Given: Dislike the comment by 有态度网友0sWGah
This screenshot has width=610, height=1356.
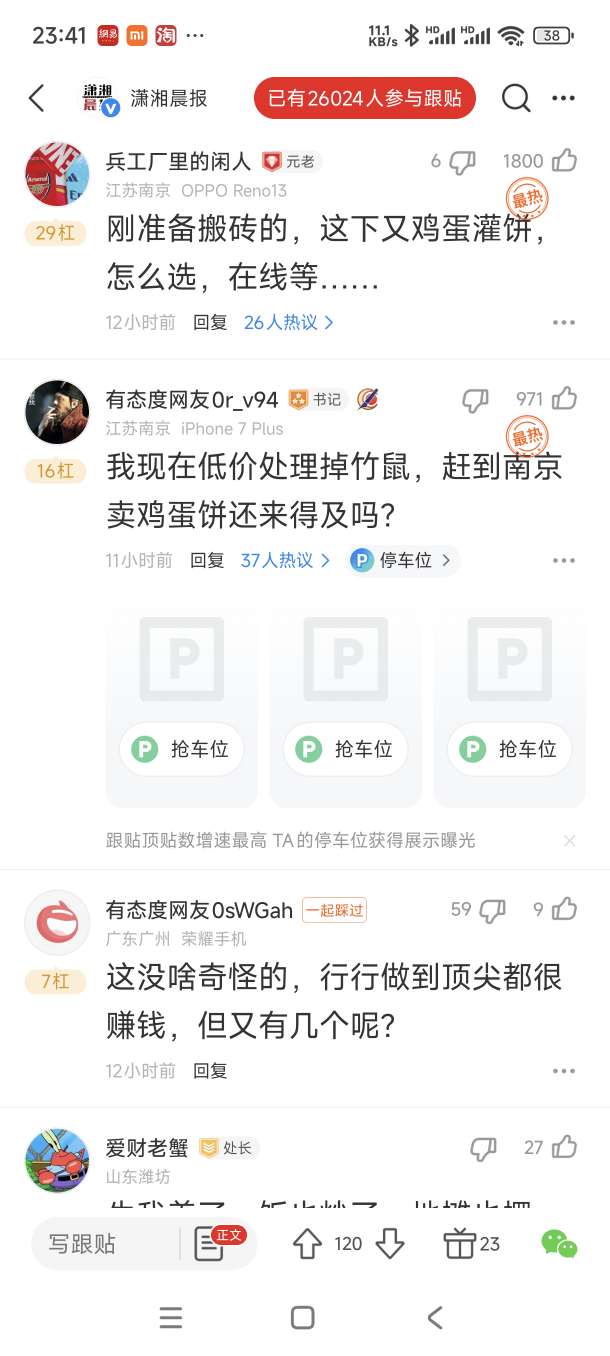Looking at the screenshot, I should coord(492,910).
